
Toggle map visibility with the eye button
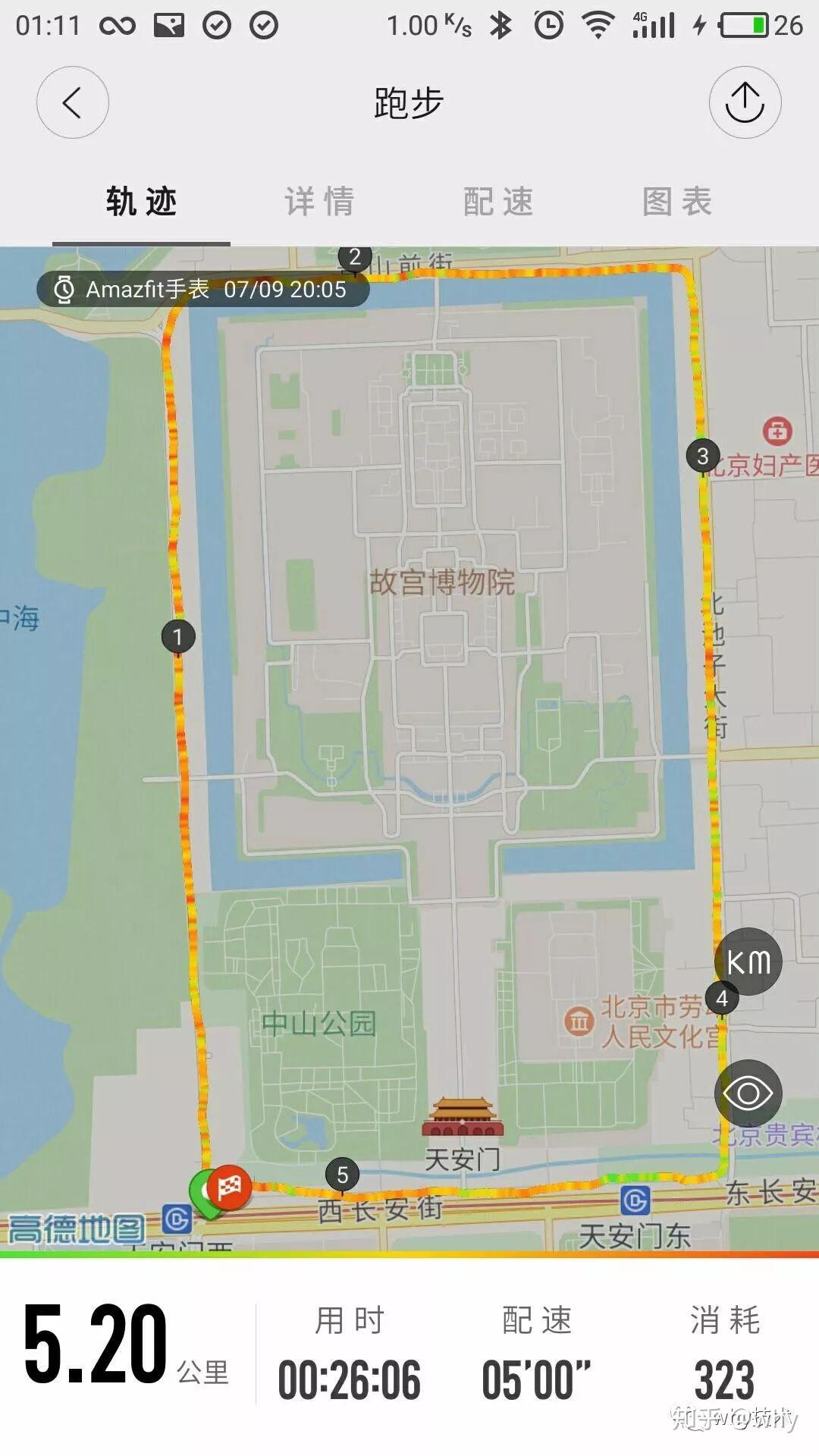pyautogui.click(x=748, y=1093)
